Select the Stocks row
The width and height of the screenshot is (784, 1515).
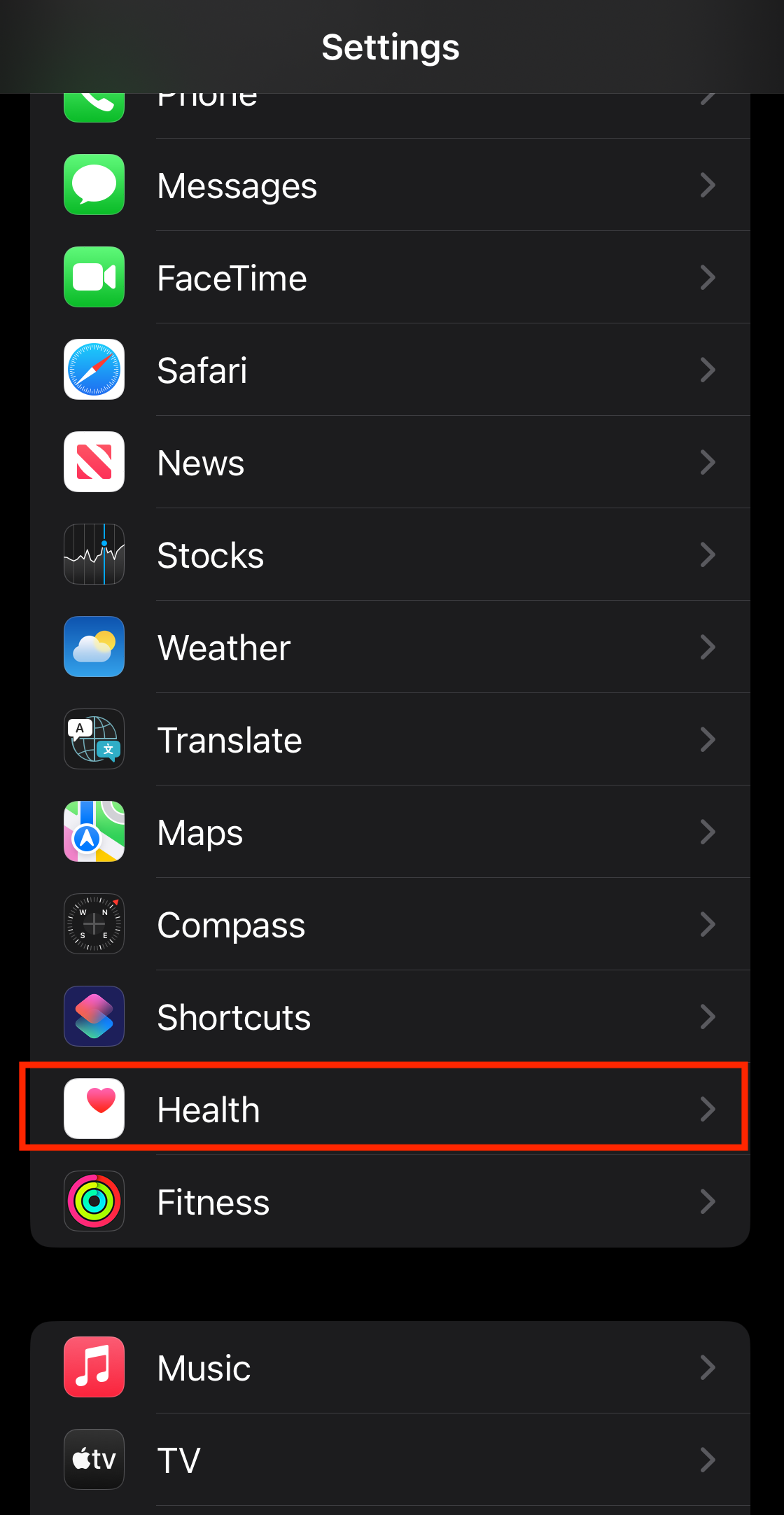390,554
